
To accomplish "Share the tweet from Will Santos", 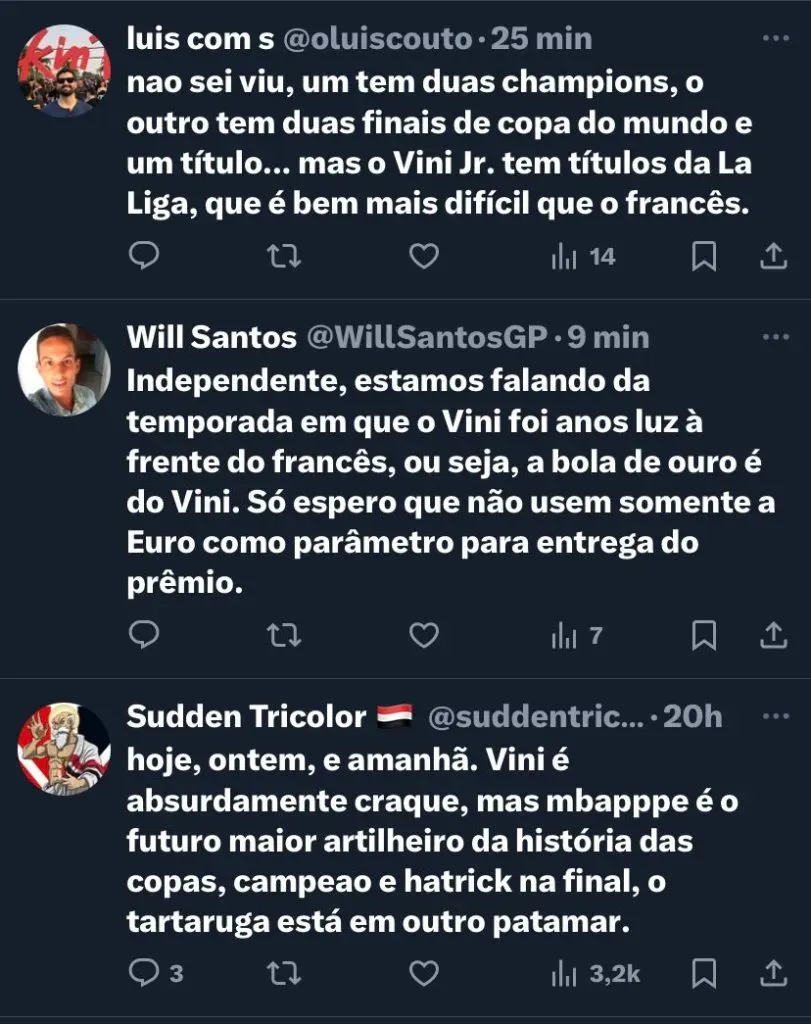I will [x=774, y=635].
